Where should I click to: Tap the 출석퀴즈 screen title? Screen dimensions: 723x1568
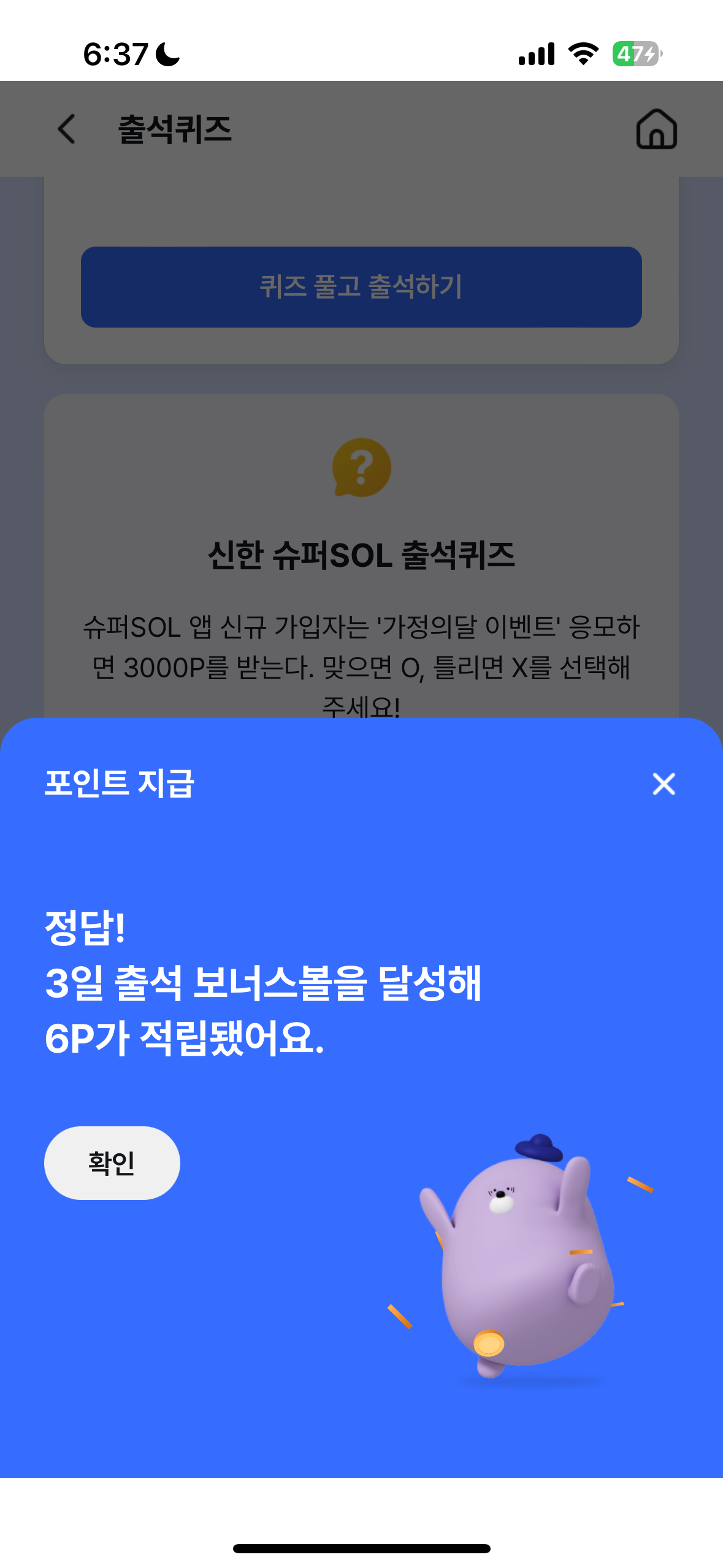coord(175,130)
